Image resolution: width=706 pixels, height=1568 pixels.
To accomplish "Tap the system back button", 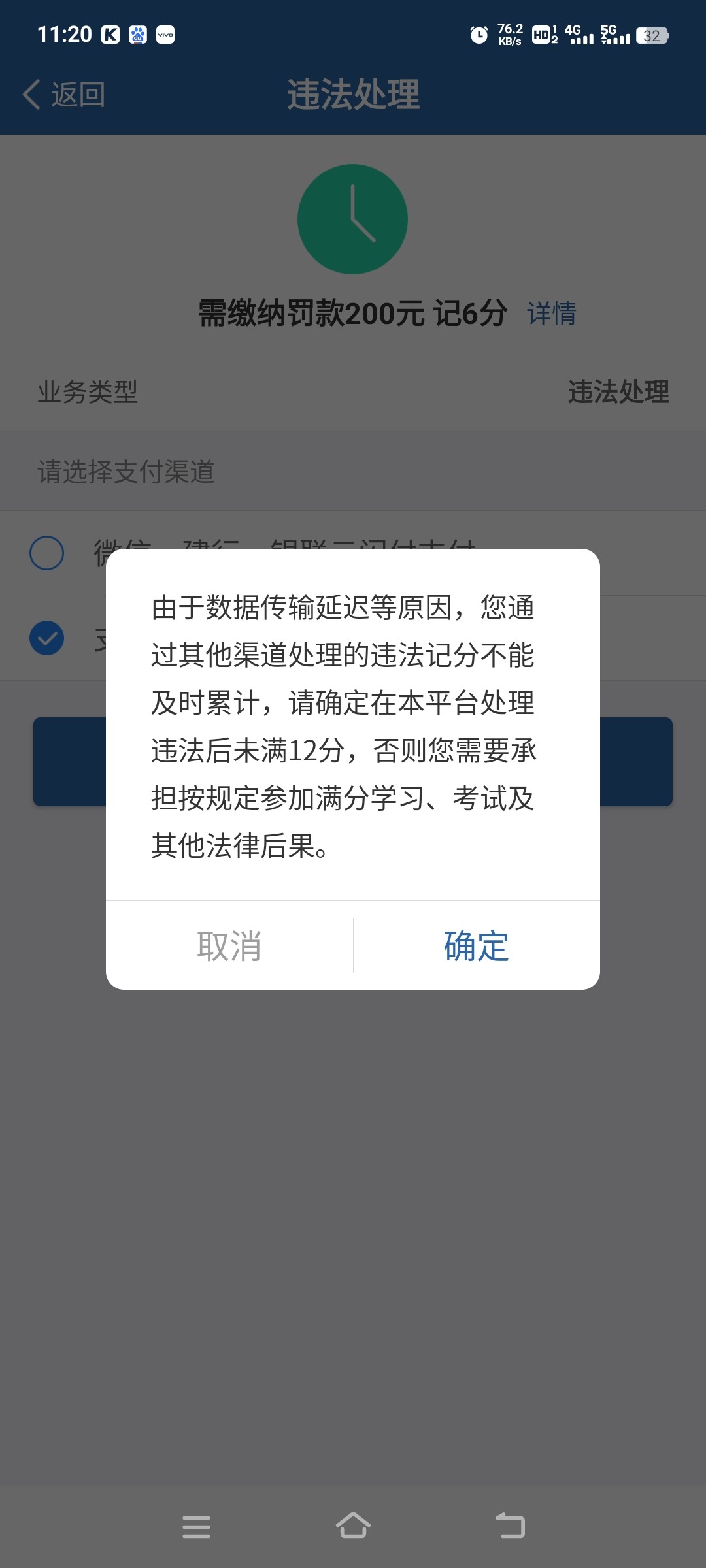I will click(510, 1526).
